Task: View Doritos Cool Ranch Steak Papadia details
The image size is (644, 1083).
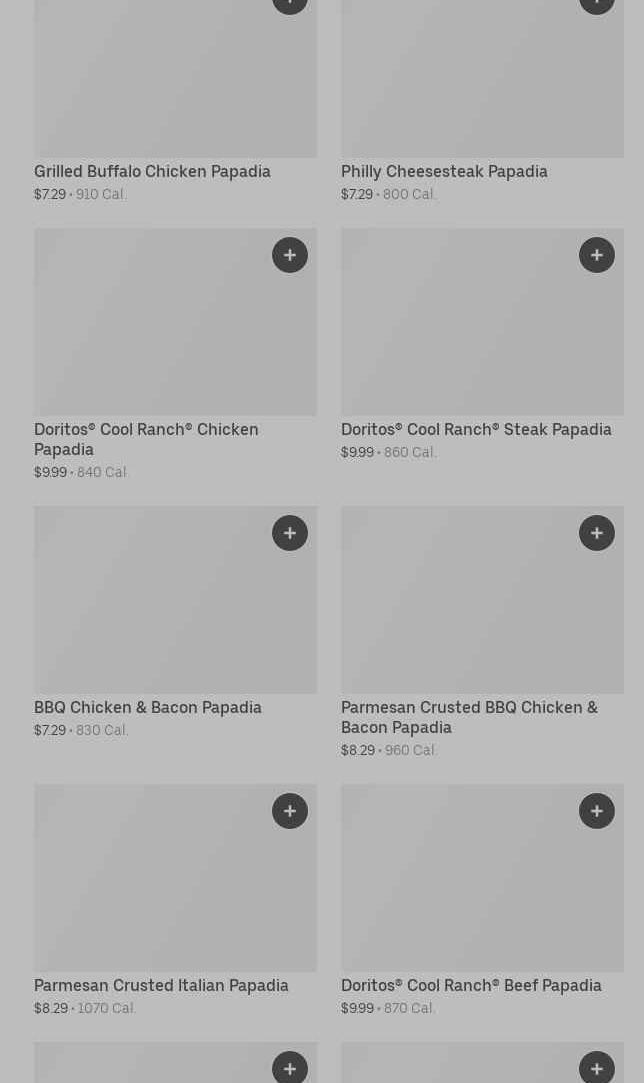Action: (x=476, y=430)
